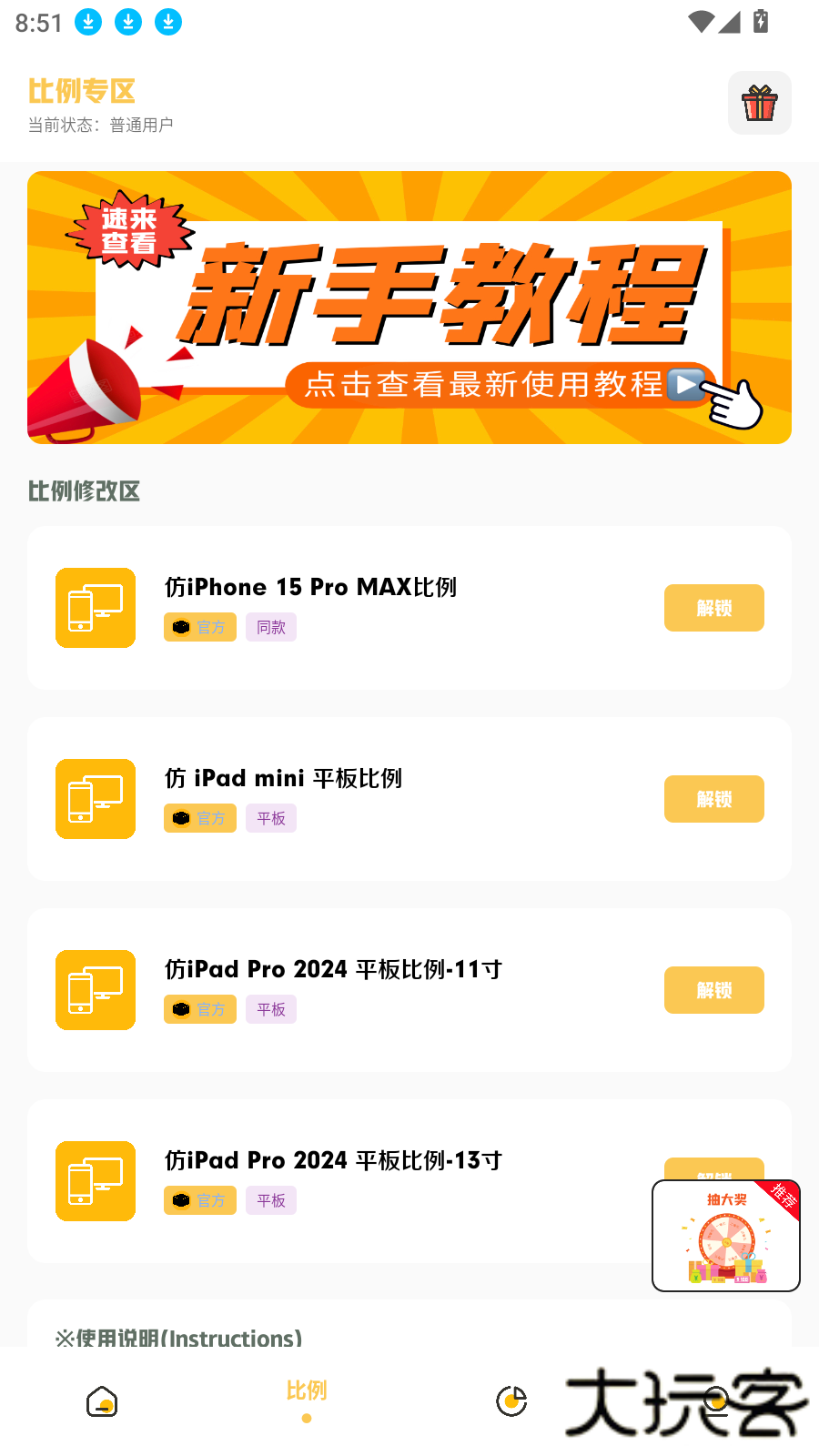Go to the home tab
The height and width of the screenshot is (1456, 819).
[102, 1401]
